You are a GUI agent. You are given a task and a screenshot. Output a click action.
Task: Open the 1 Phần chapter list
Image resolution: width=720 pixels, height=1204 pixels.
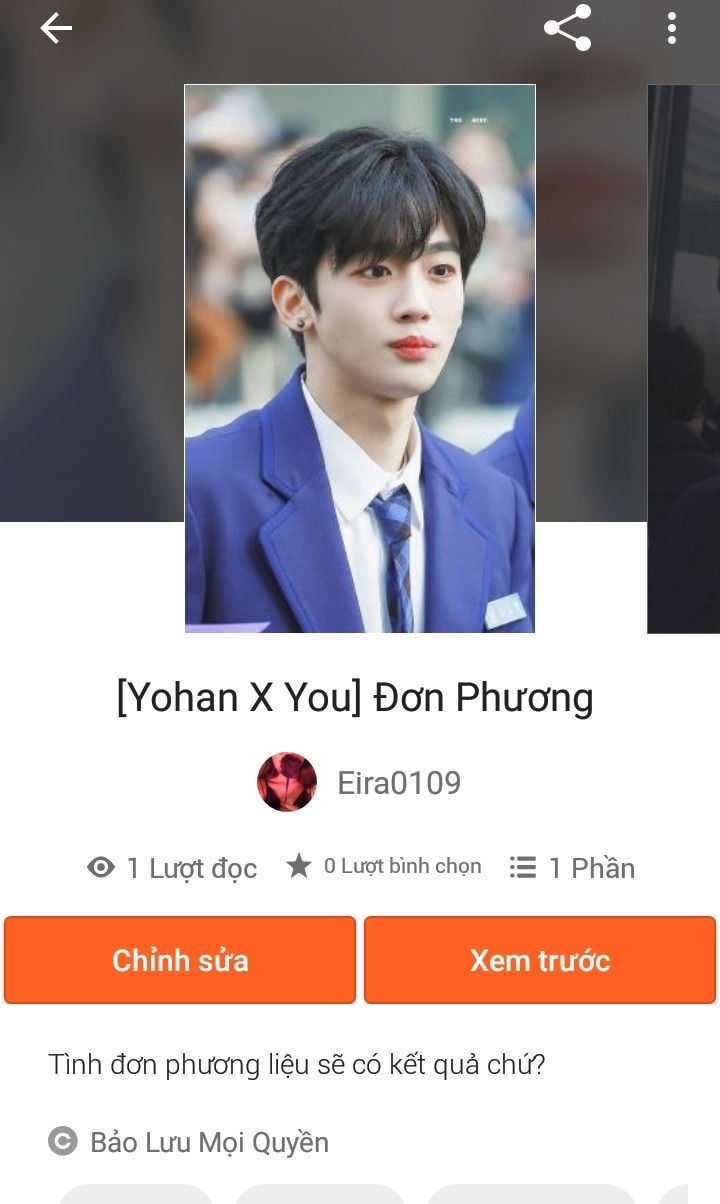(x=572, y=867)
